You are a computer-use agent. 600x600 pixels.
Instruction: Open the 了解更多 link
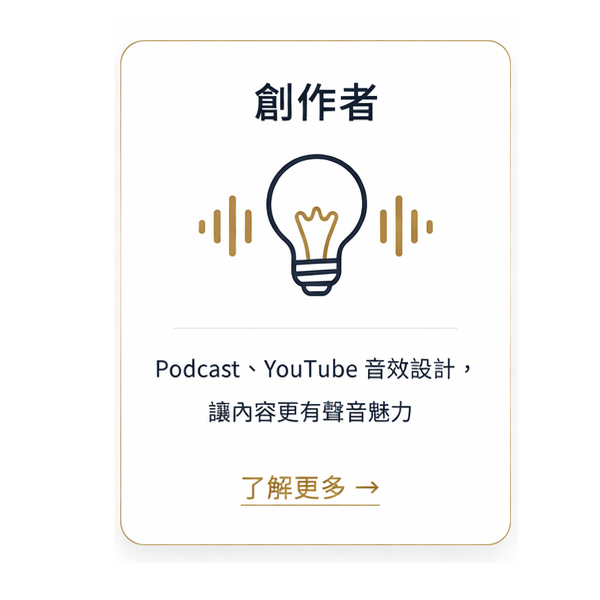310,488
